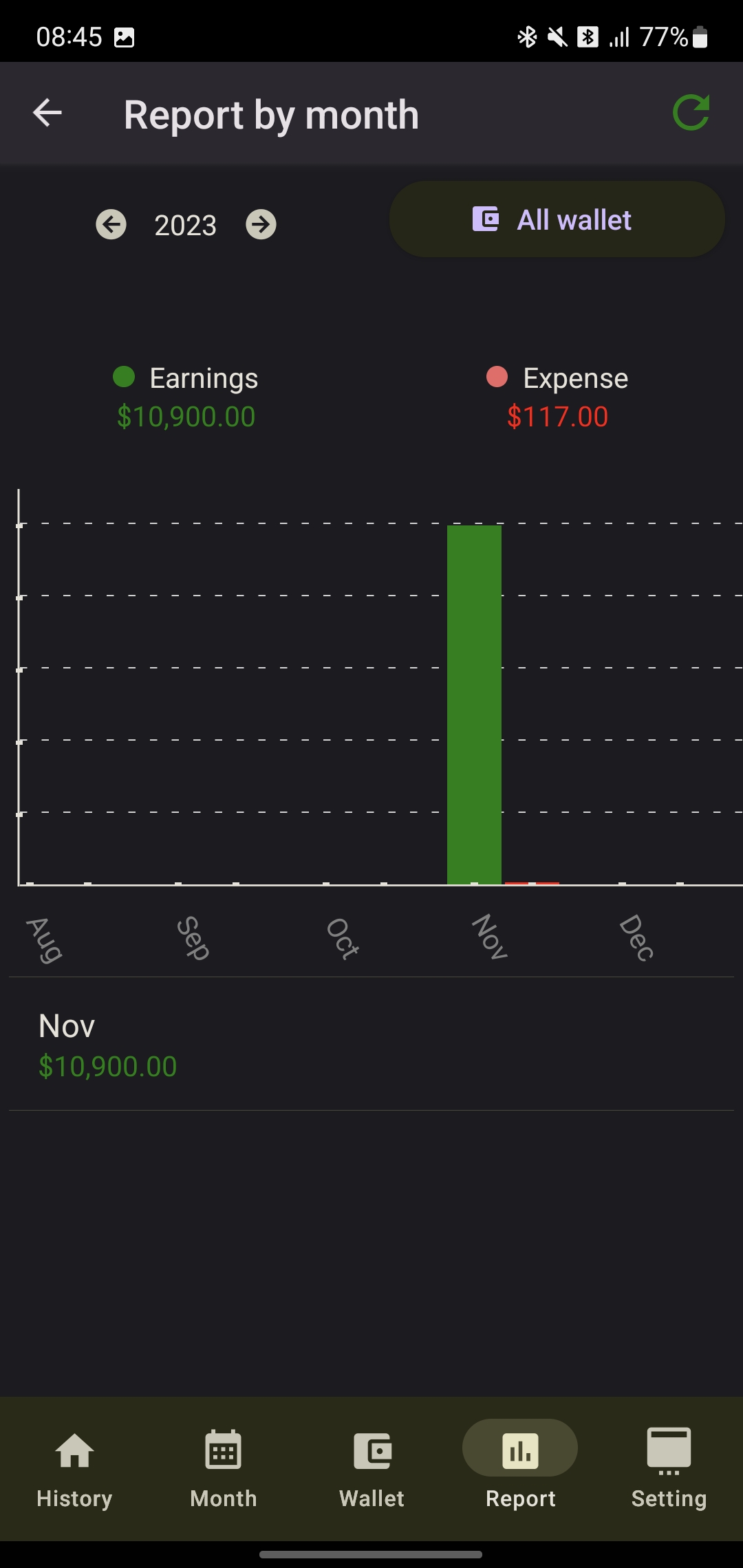The image size is (743, 1568).
Task: Go back from Report by month
Action: (x=47, y=113)
